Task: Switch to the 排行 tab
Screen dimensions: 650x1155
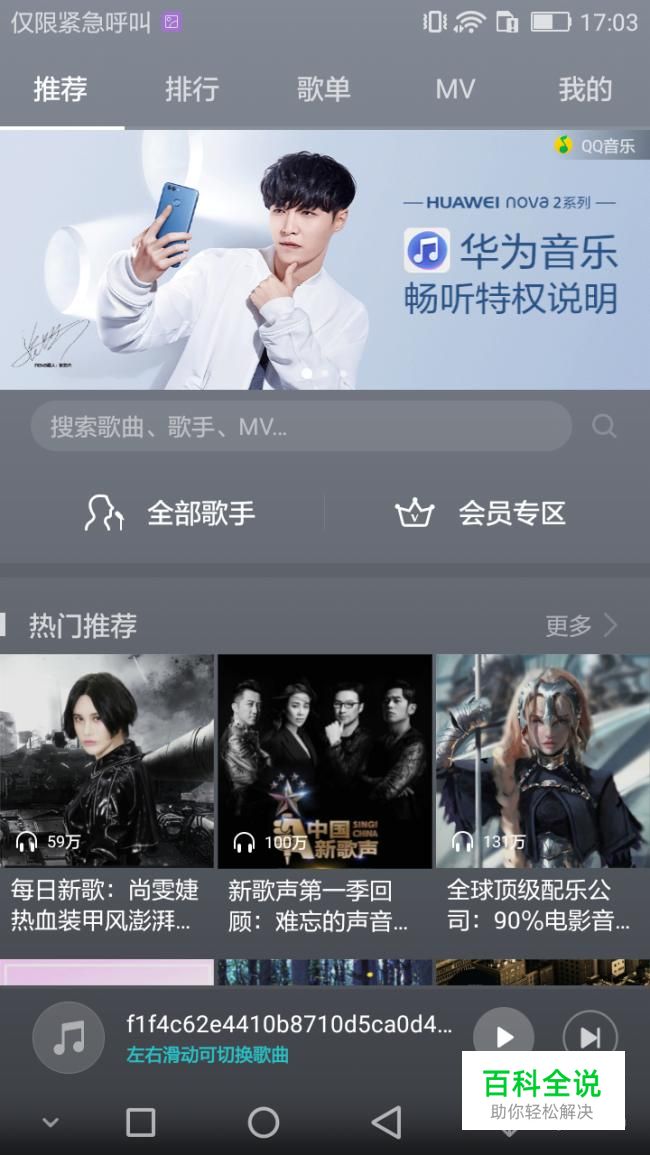Action: 192,89
